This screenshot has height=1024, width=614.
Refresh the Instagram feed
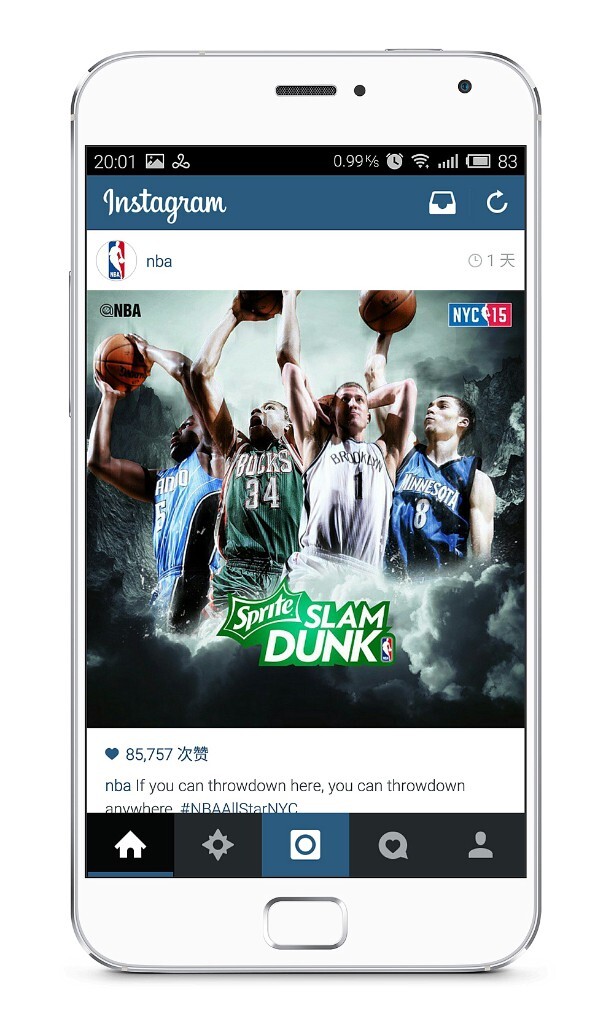pyautogui.click(x=497, y=203)
